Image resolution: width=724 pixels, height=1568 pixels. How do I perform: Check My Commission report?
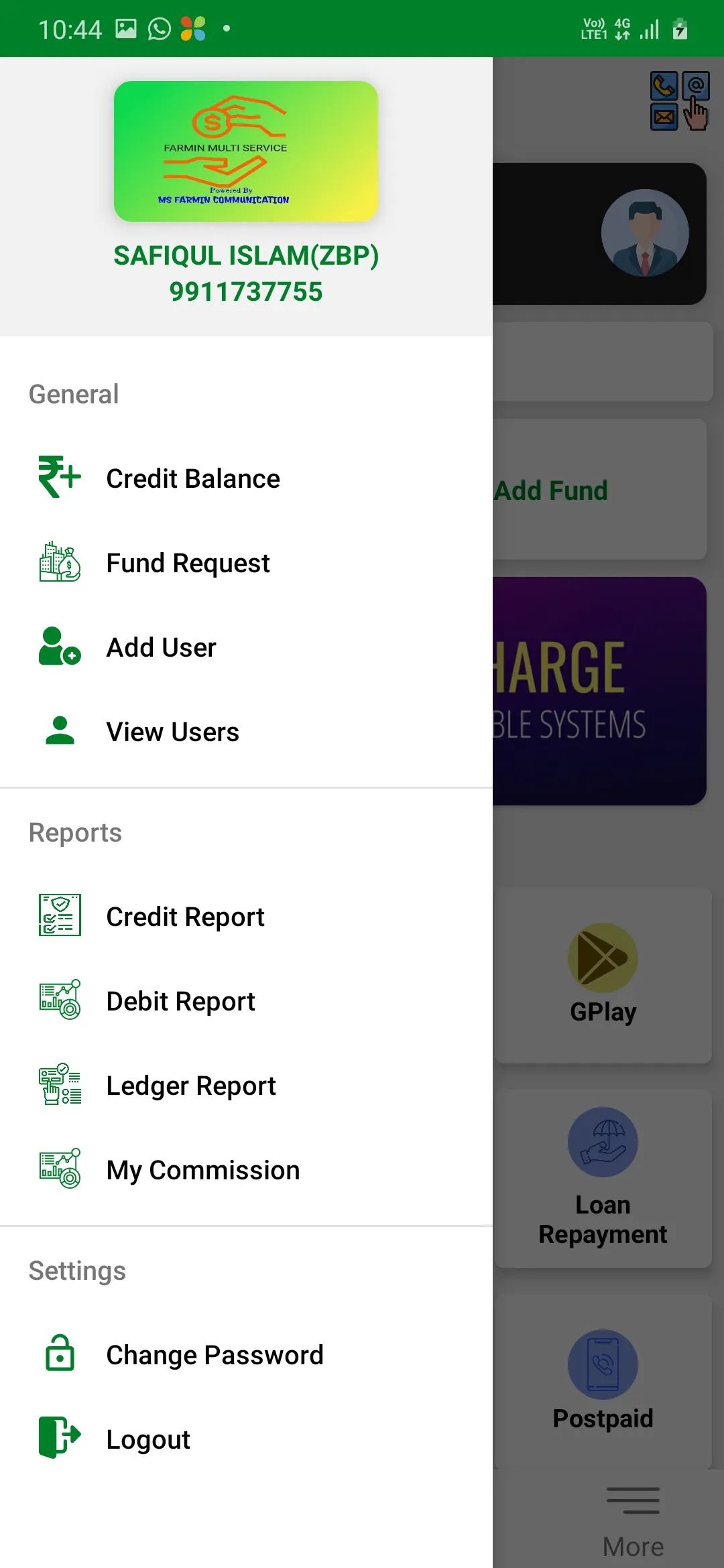[x=202, y=1170]
